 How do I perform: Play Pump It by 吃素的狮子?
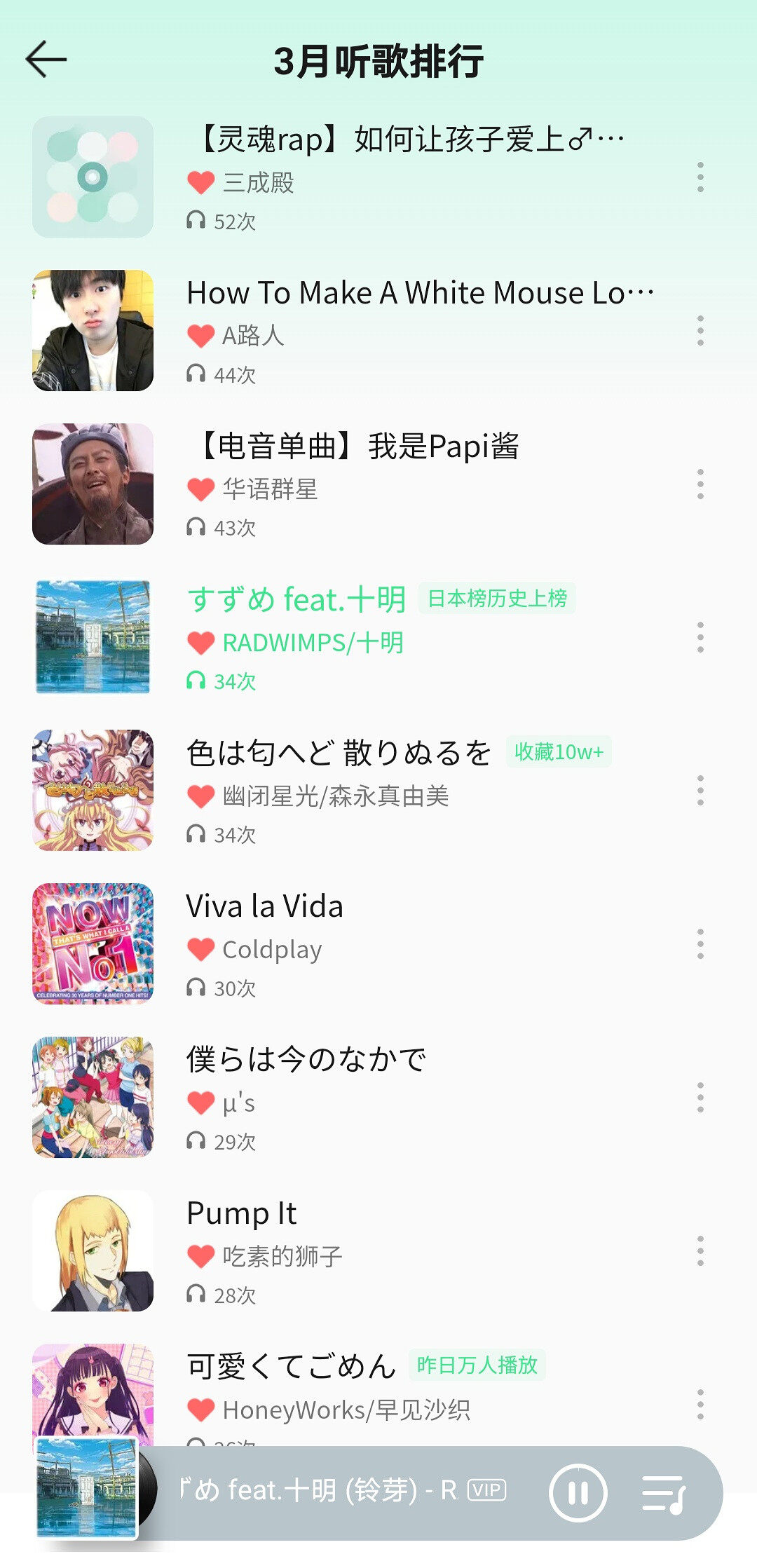point(242,1213)
